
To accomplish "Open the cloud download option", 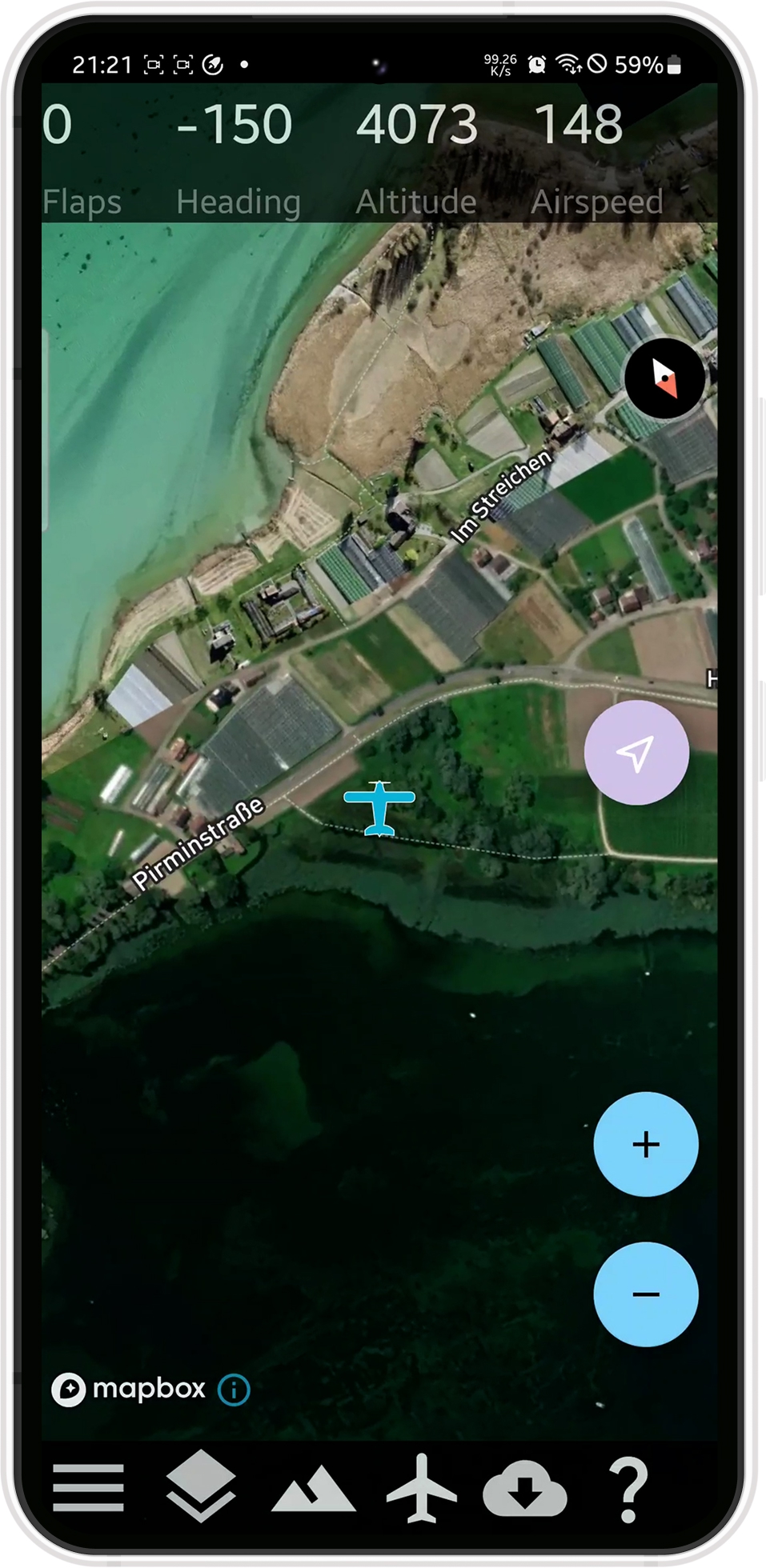I will point(525,1490).
